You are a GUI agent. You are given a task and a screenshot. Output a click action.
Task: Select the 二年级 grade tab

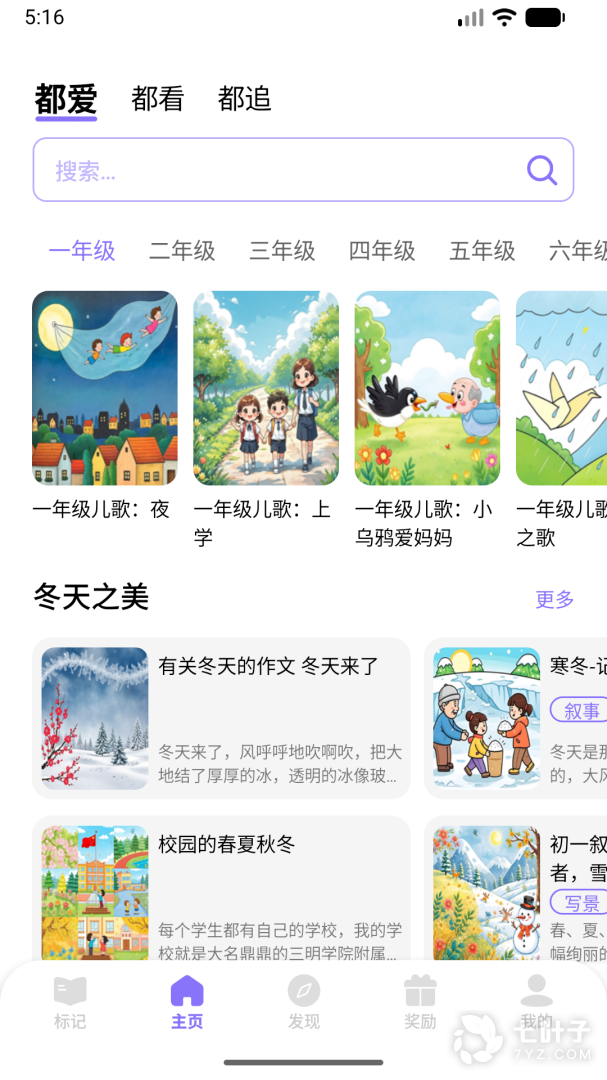[x=182, y=251]
